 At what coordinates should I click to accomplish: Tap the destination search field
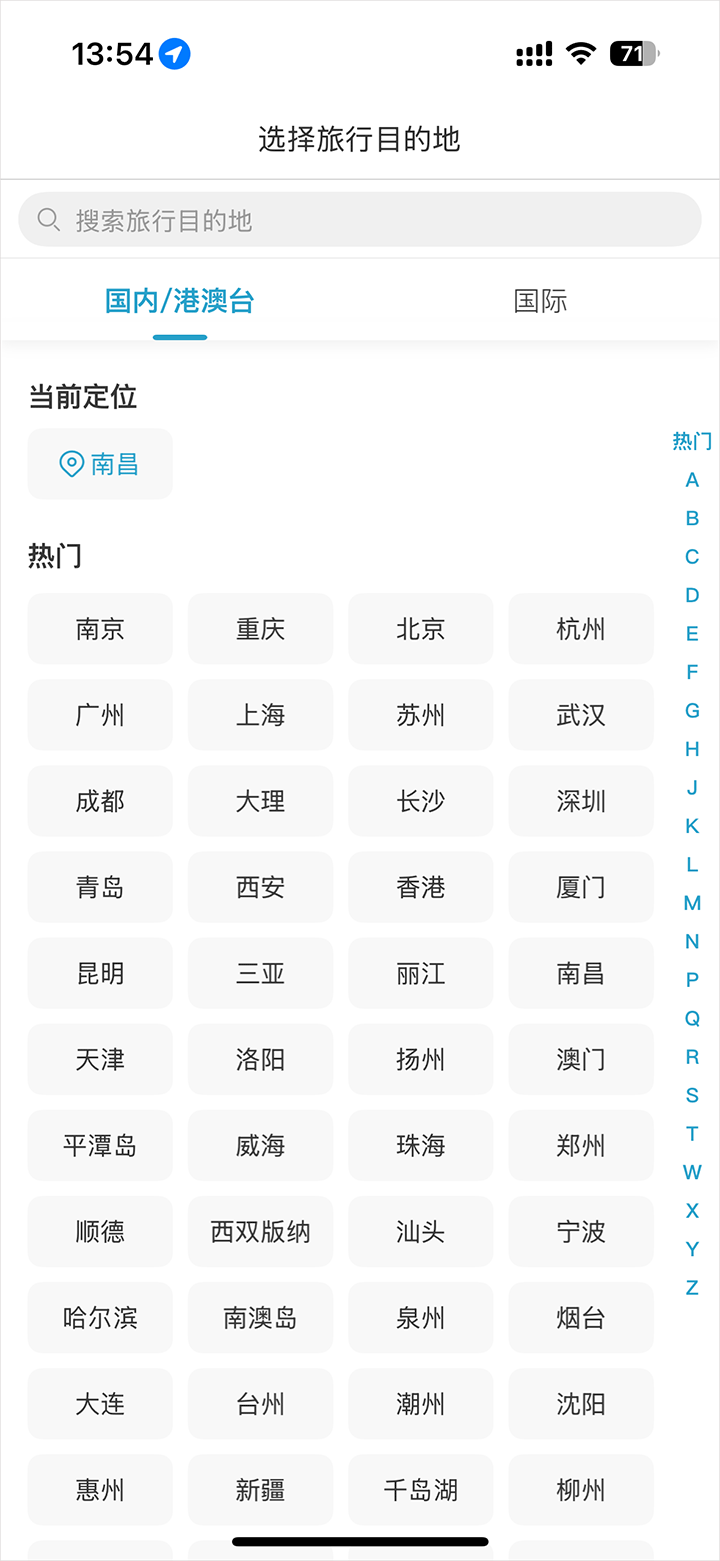pos(360,220)
